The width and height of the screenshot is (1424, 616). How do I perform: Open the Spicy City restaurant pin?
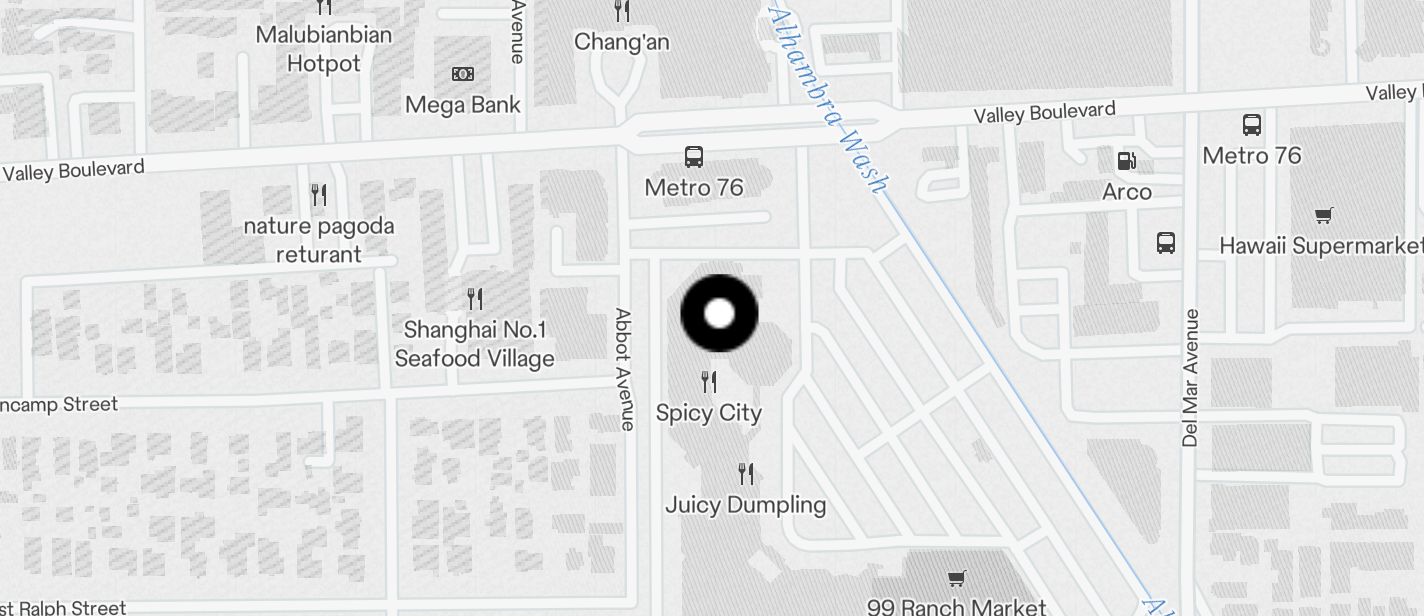coord(709,381)
